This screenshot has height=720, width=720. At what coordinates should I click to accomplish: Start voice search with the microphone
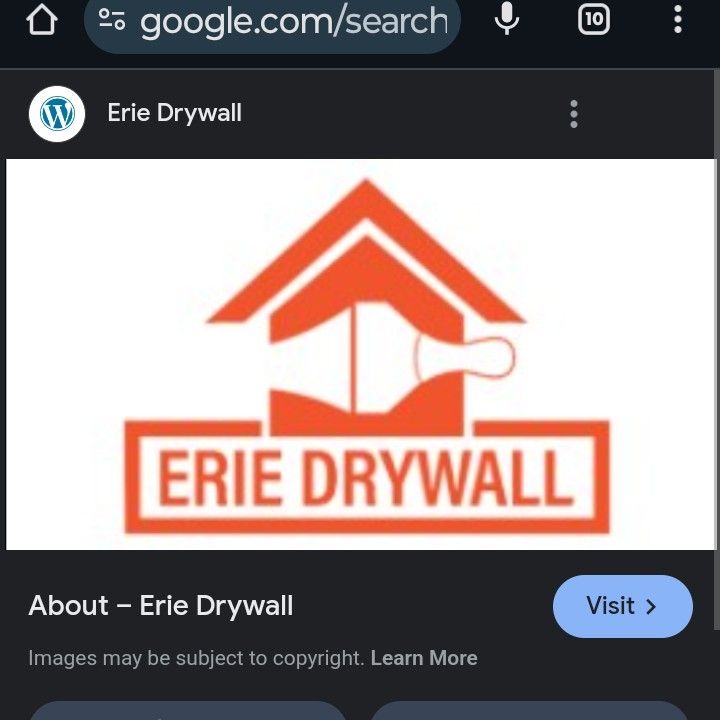[x=508, y=19]
